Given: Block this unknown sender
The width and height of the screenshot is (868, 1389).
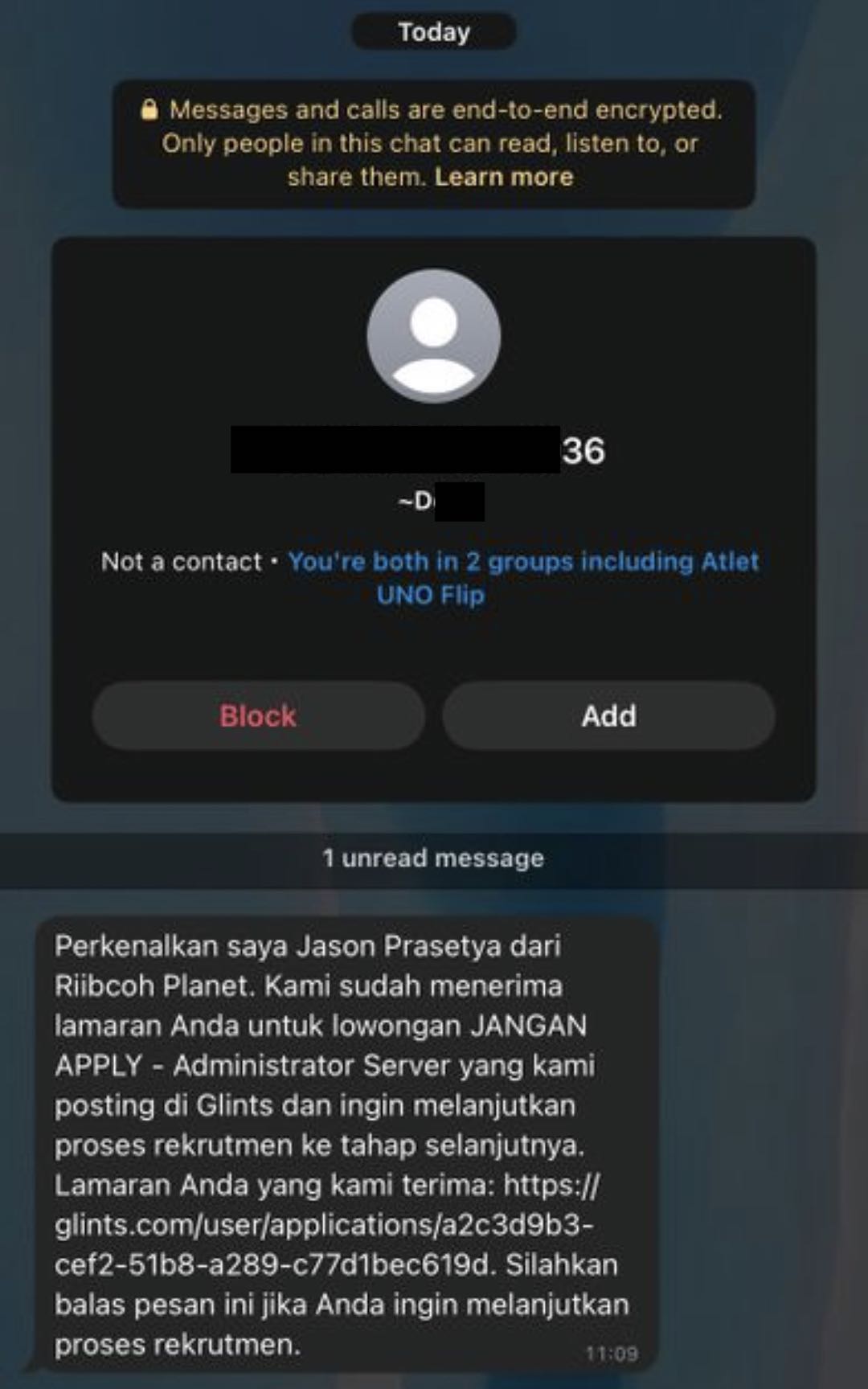Looking at the screenshot, I should point(258,715).
